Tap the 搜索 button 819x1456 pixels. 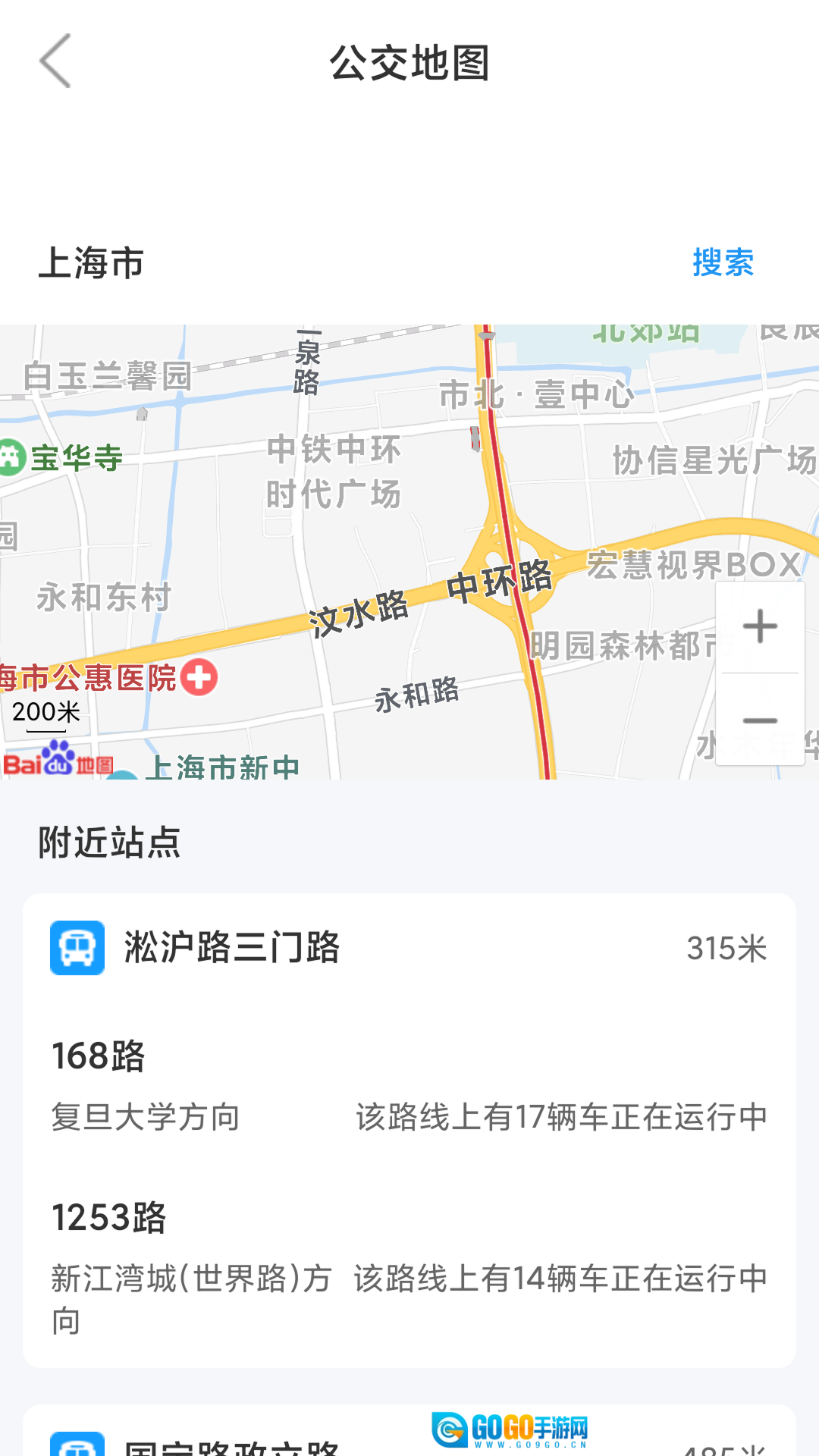point(723,263)
